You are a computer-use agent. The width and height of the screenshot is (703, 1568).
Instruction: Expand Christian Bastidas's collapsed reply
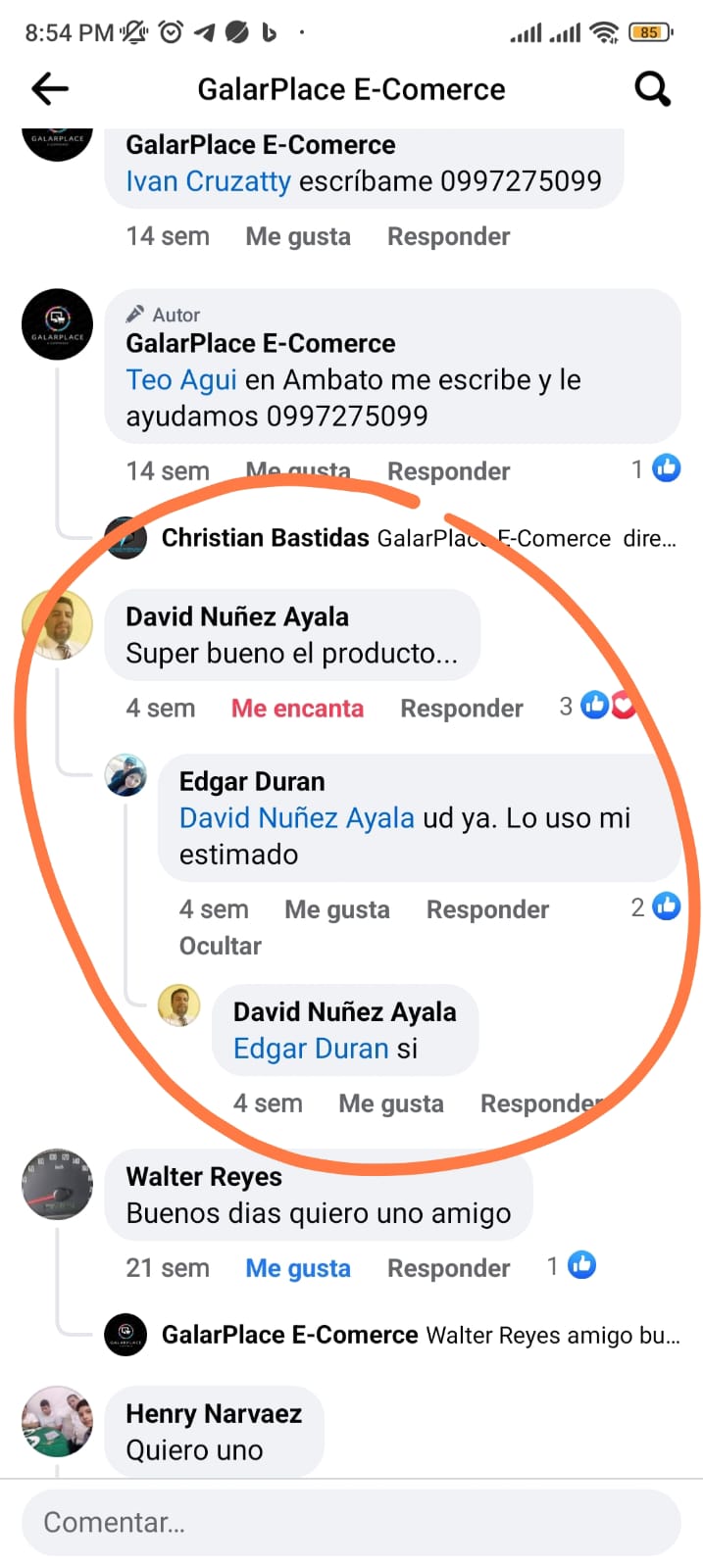point(419,538)
